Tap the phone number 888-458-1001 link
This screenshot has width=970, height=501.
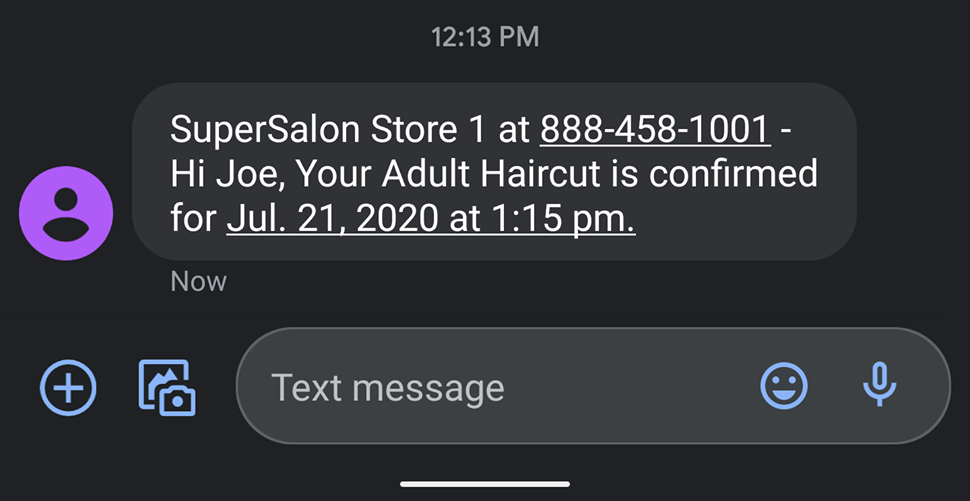654,129
